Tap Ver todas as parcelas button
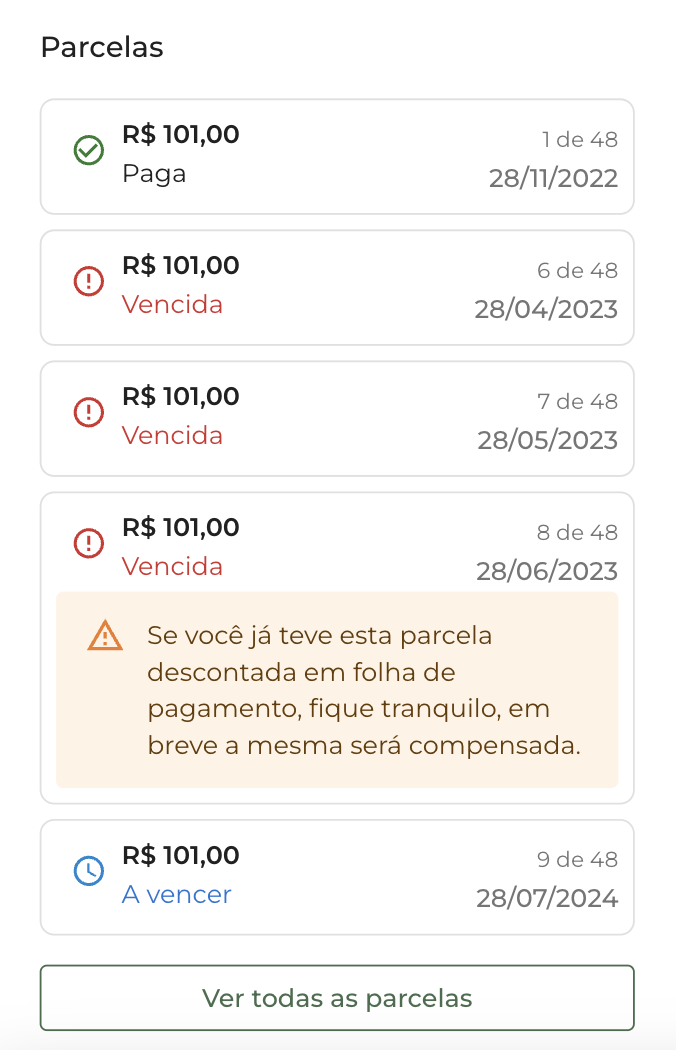The height and width of the screenshot is (1050, 676). pyautogui.click(x=337, y=997)
